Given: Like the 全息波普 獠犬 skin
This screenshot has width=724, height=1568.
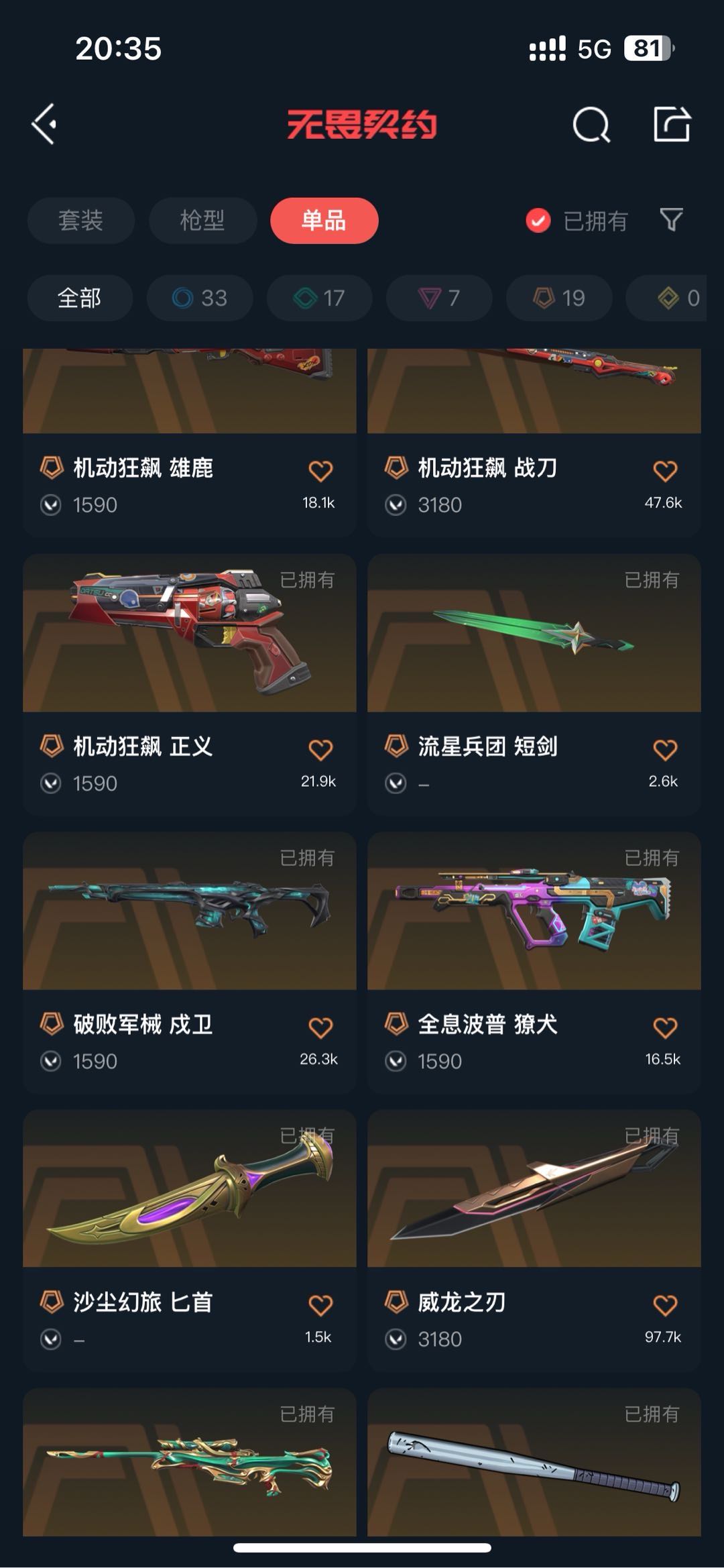Looking at the screenshot, I should tap(665, 1027).
